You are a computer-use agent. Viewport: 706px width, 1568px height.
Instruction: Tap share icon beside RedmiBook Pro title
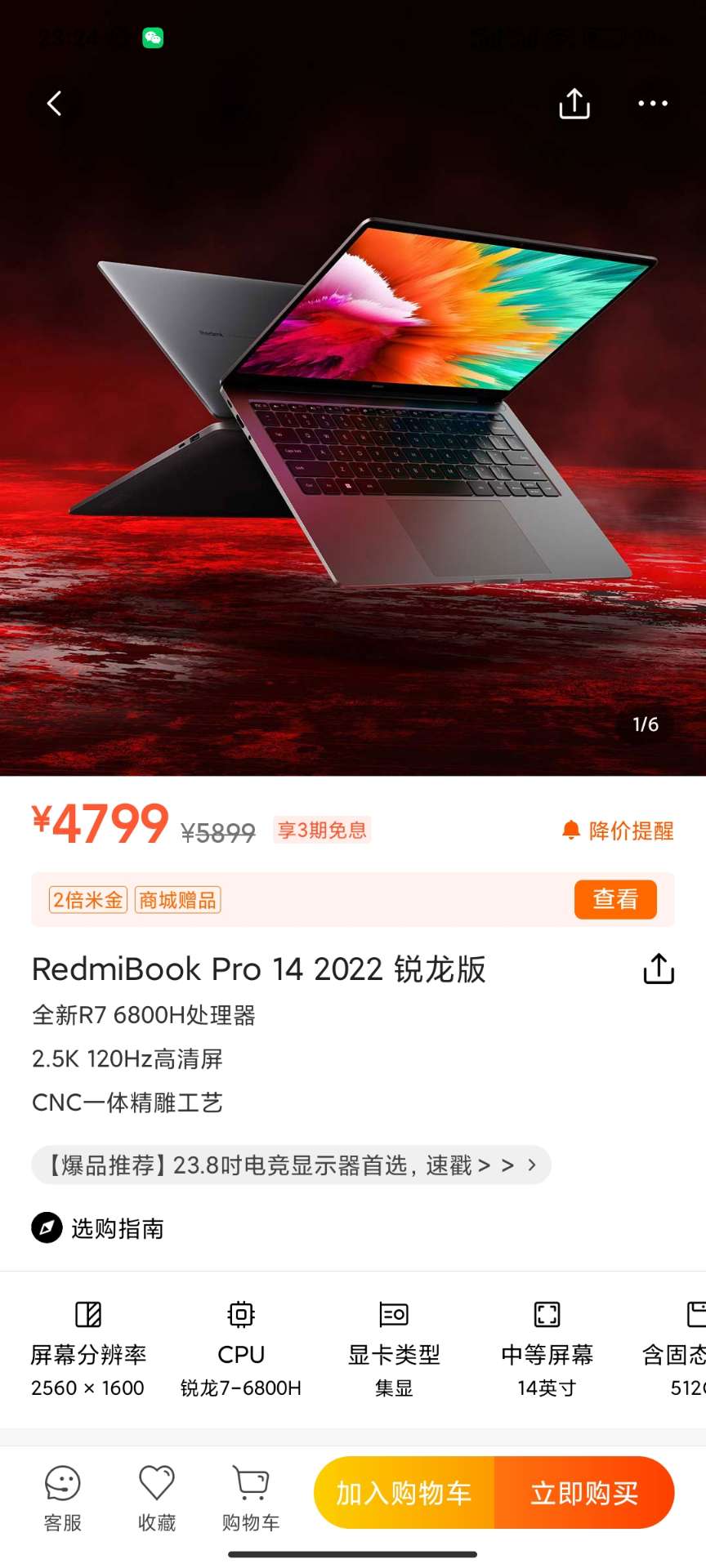tap(659, 969)
